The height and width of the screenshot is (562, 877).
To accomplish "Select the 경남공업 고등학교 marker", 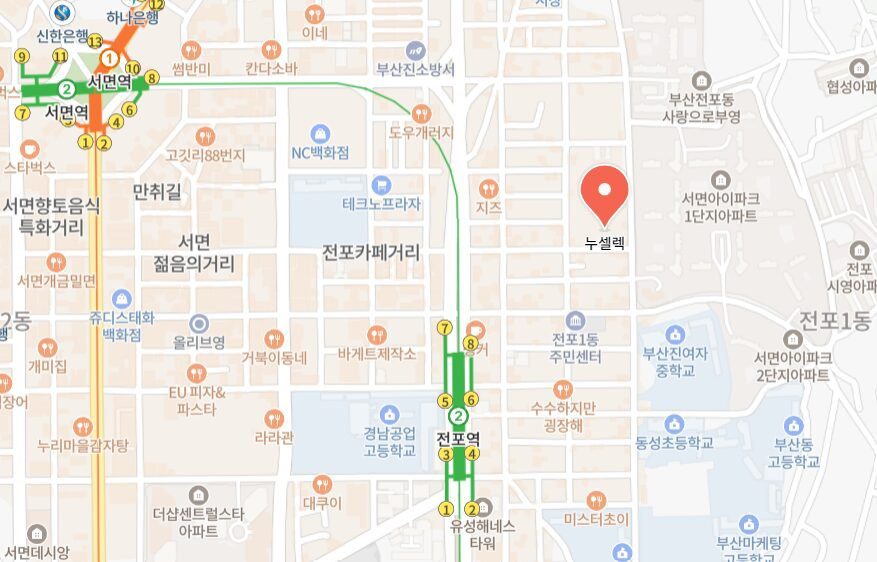I will coord(389,414).
